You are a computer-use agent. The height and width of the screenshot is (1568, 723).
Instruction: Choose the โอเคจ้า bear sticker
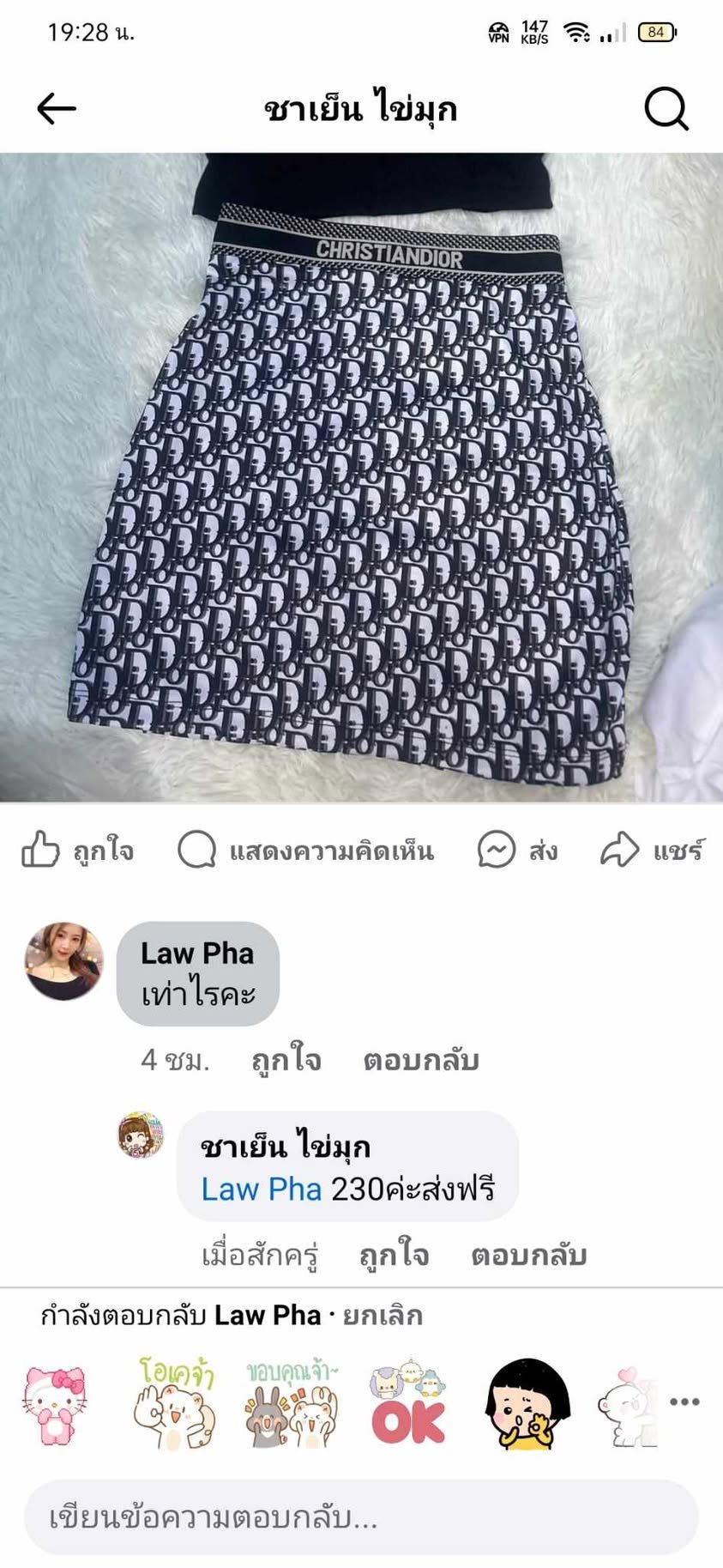[174, 1404]
